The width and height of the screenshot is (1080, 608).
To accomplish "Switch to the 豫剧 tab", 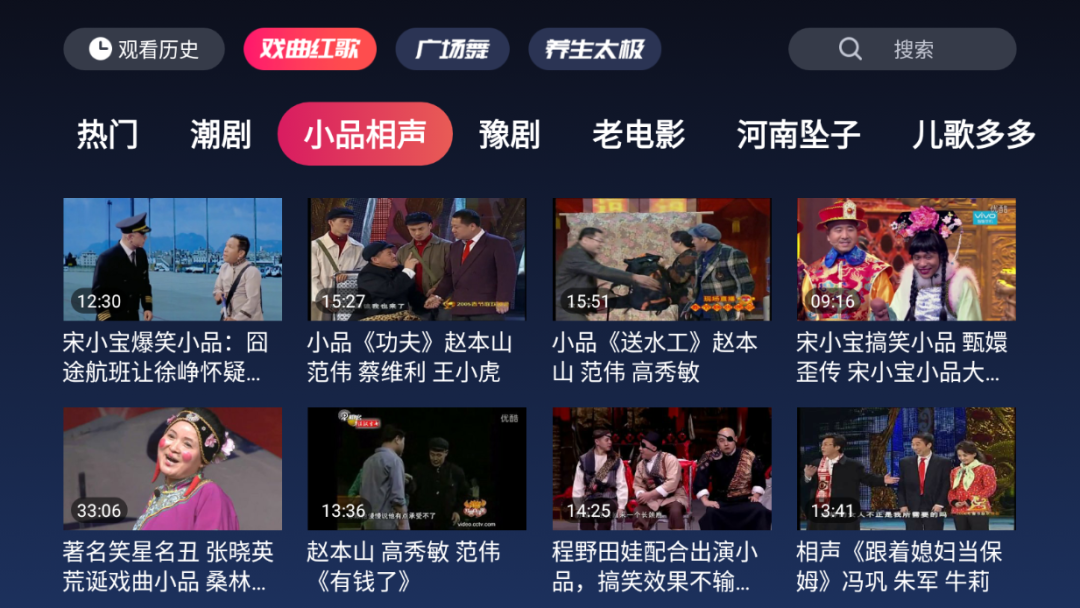I will click(x=509, y=134).
